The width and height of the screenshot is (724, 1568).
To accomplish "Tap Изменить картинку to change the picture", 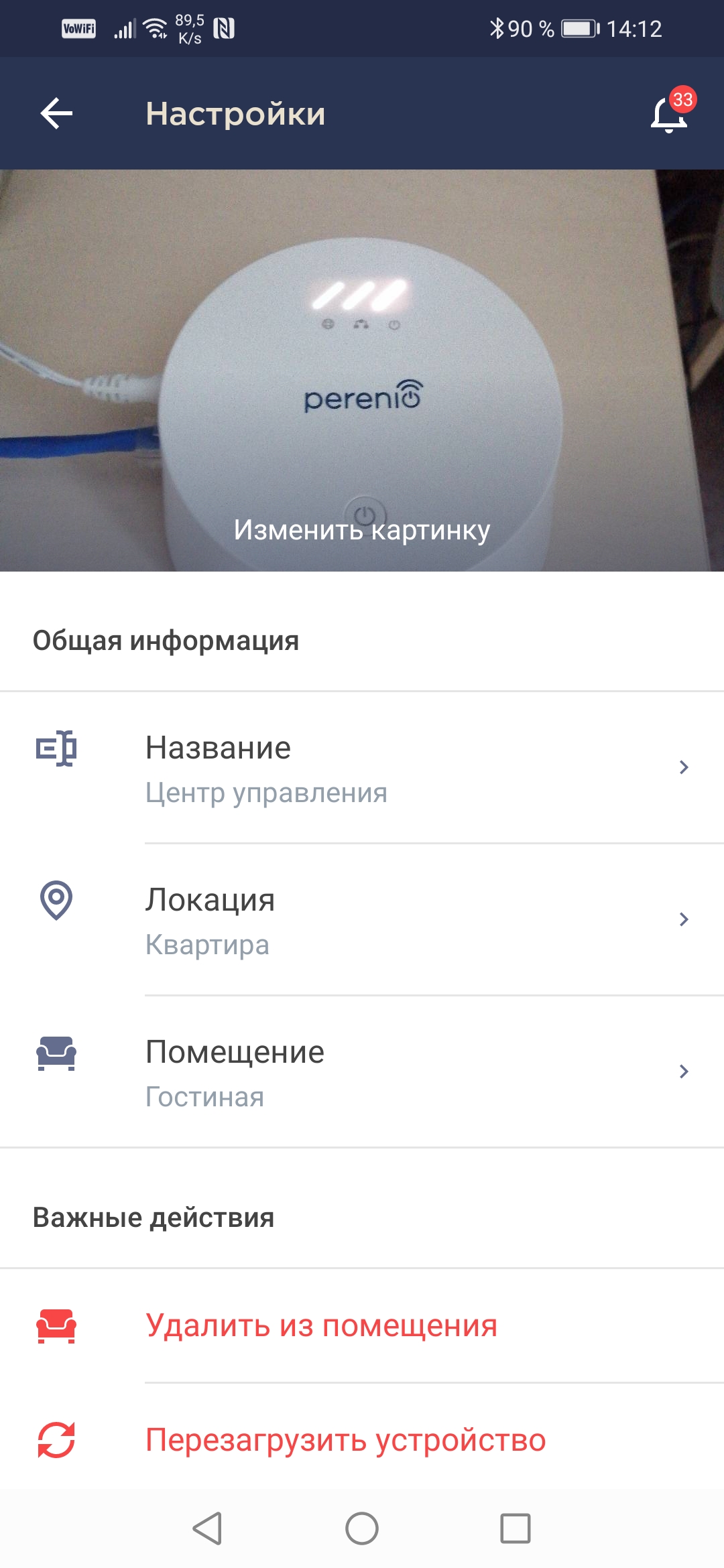I will point(362,530).
